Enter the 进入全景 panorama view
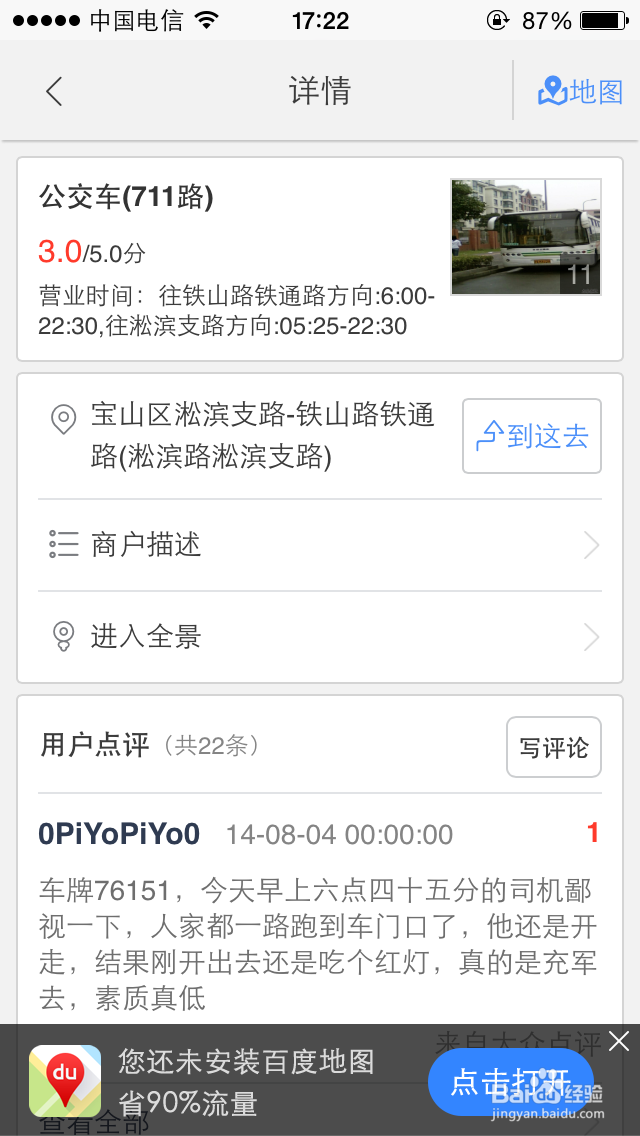 [320, 637]
